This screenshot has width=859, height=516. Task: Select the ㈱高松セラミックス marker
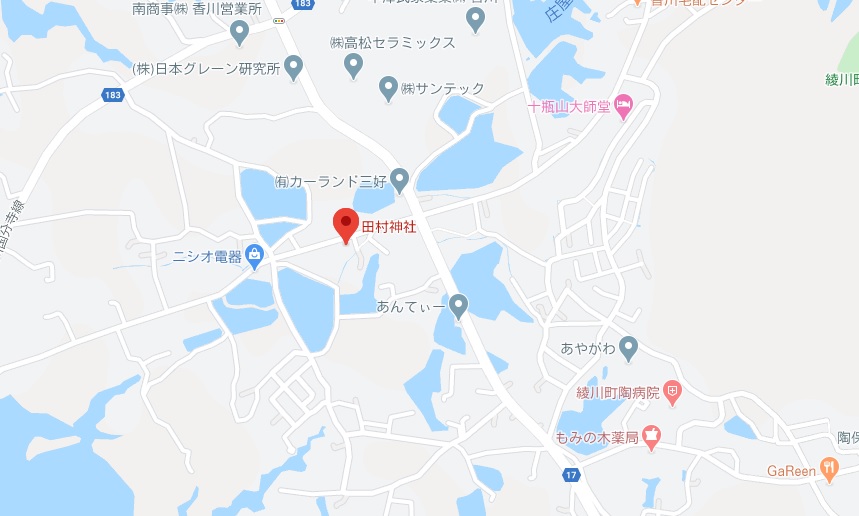353,65
